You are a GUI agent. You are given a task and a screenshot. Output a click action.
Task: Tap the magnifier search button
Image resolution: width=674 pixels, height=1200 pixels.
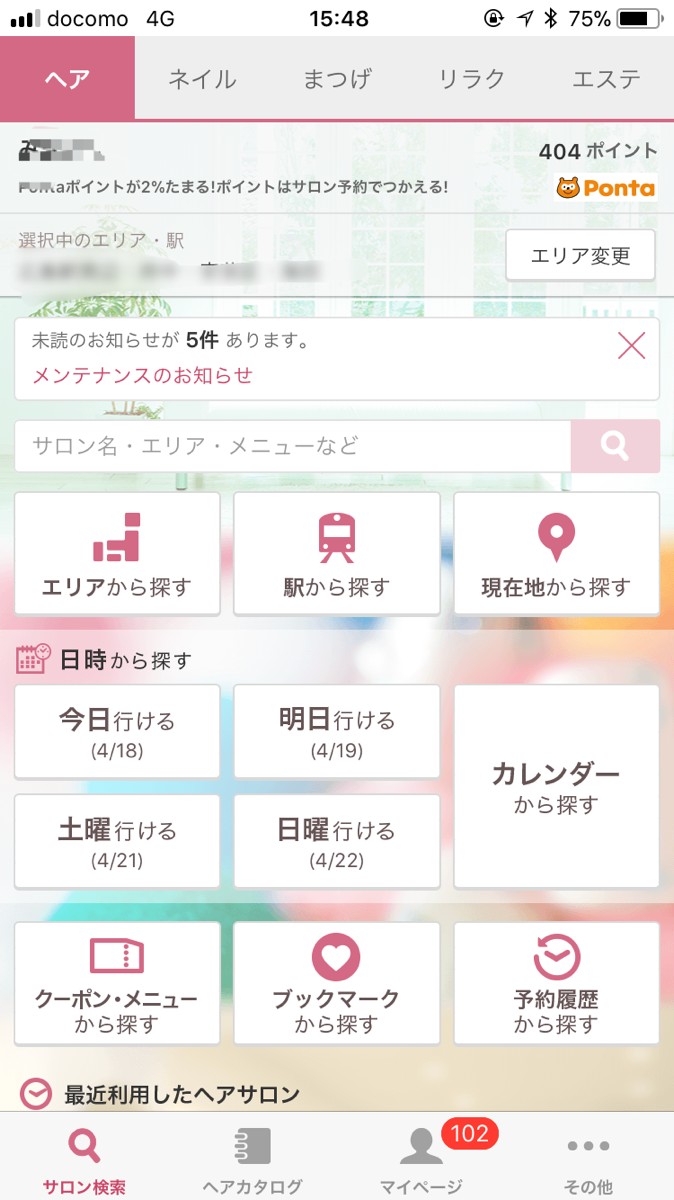coord(615,446)
